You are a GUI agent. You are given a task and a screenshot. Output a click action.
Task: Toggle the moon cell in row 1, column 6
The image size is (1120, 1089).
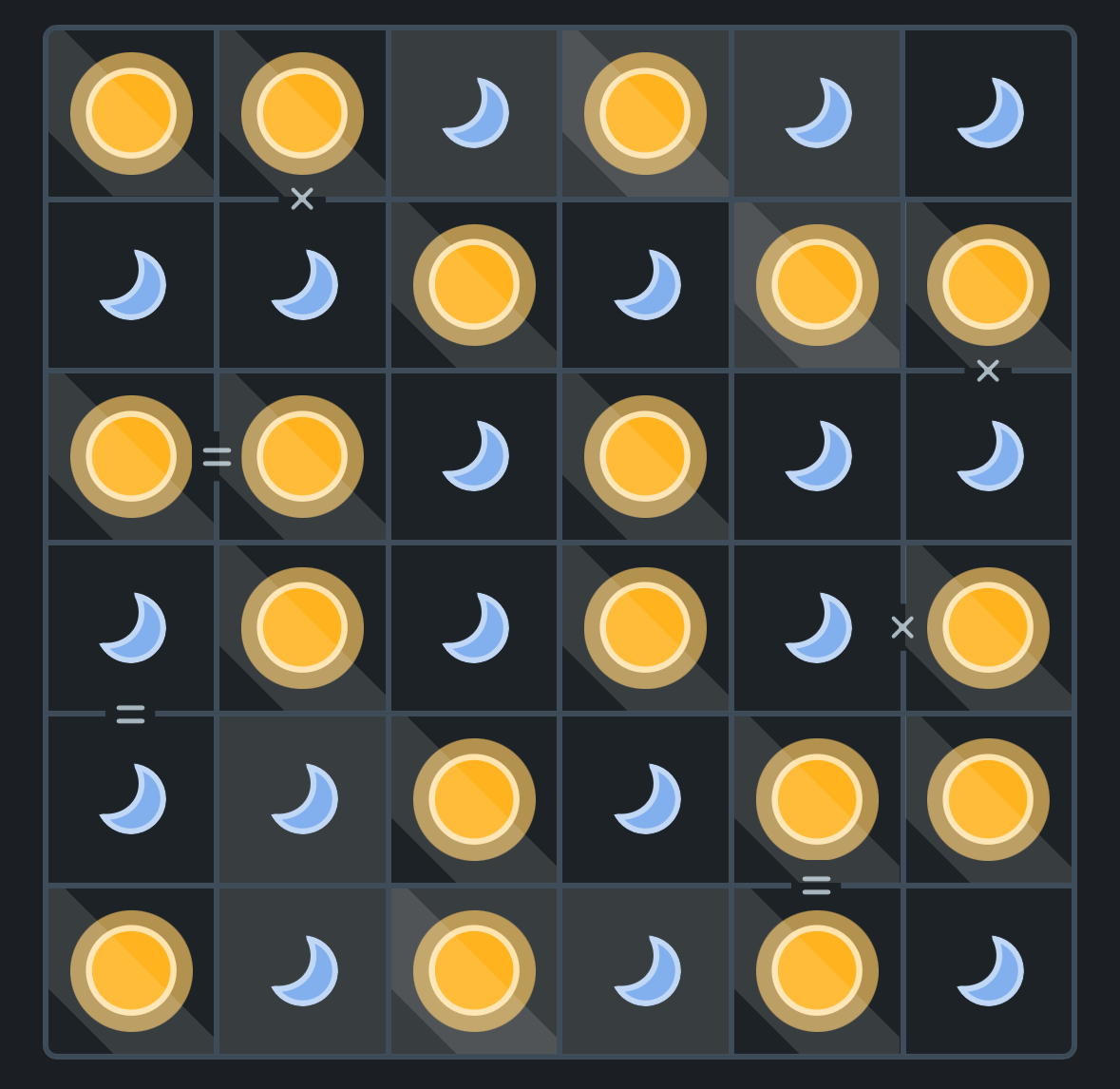(988, 114)
